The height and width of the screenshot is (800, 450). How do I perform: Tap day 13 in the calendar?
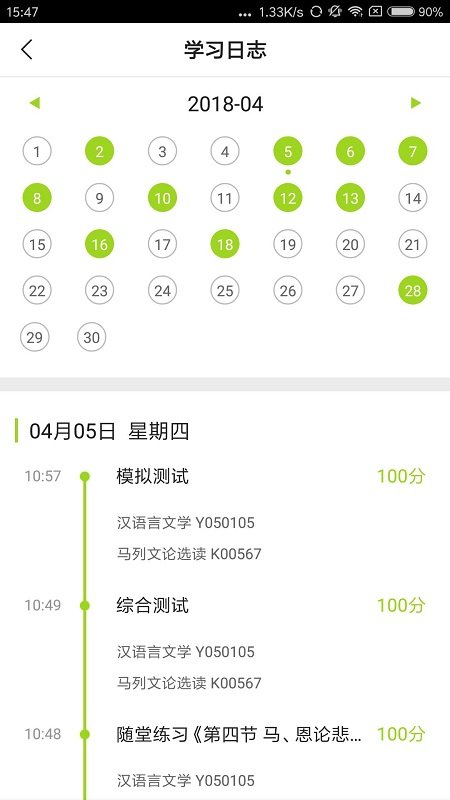coord(350,198)
